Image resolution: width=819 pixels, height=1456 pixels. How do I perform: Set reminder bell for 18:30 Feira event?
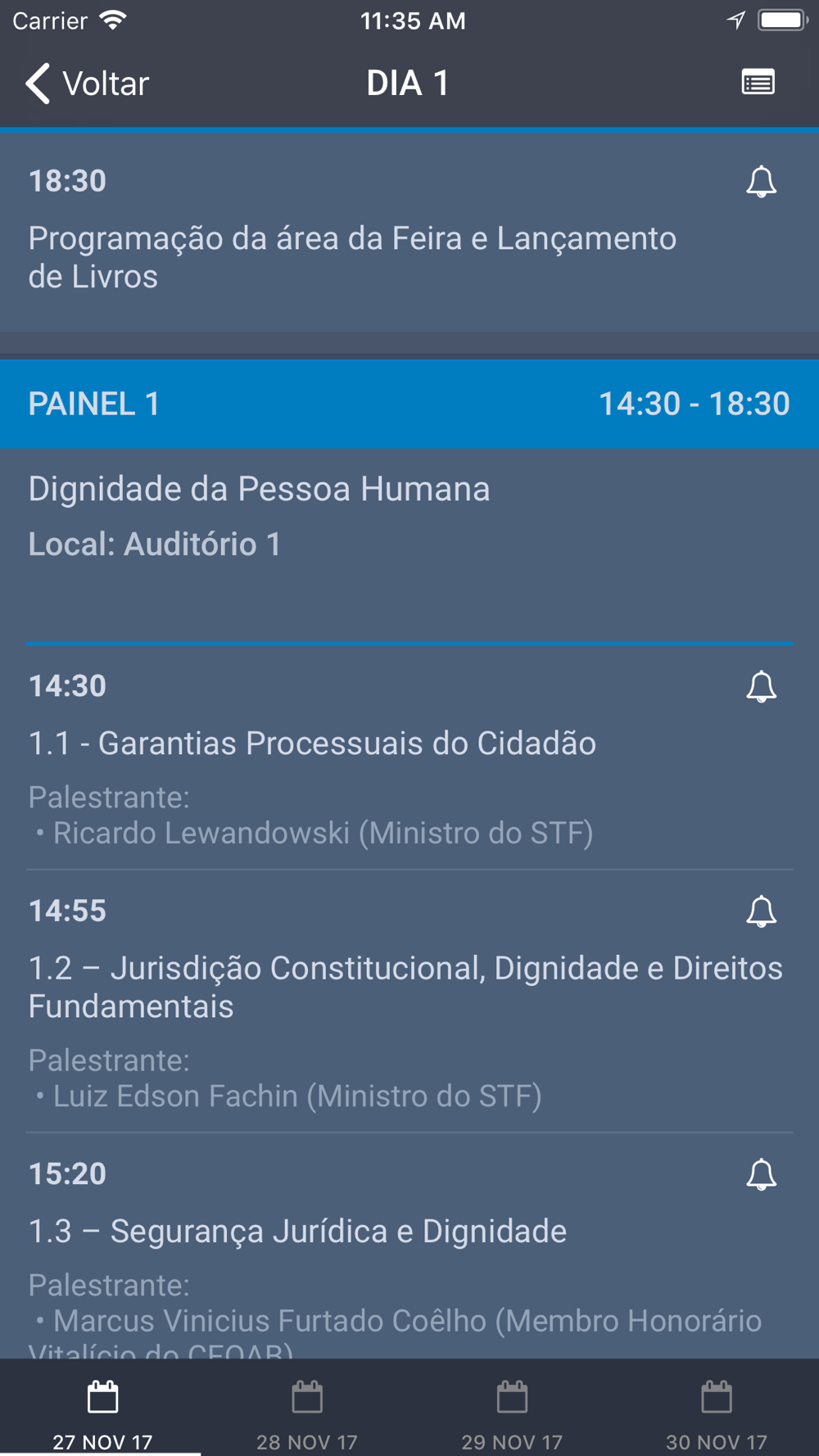tap(761, 182)
